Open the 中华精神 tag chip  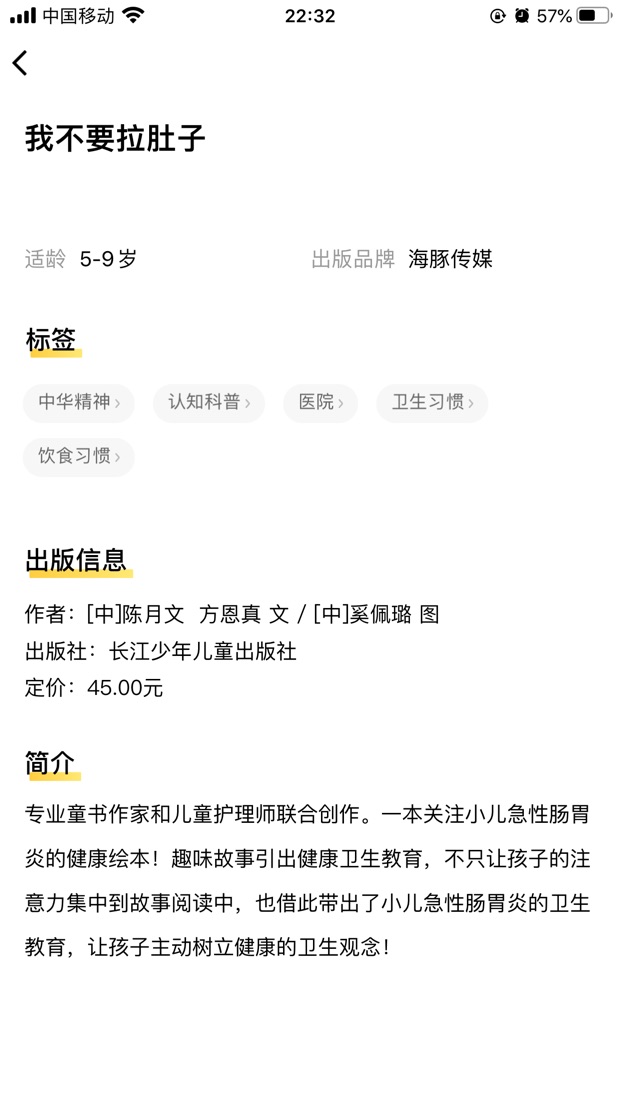(79, 403)
